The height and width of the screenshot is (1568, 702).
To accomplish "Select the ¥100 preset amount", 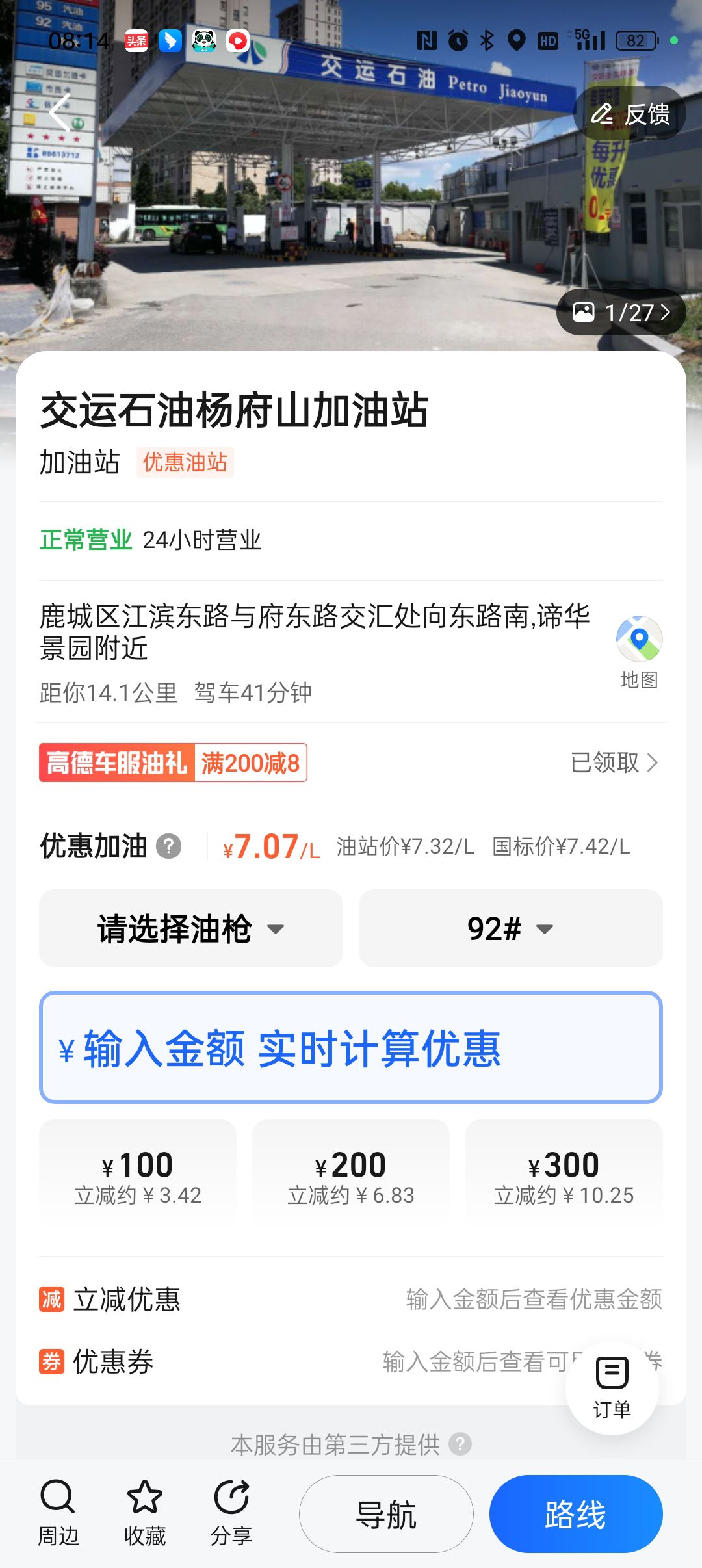I will coord(138,1175).
